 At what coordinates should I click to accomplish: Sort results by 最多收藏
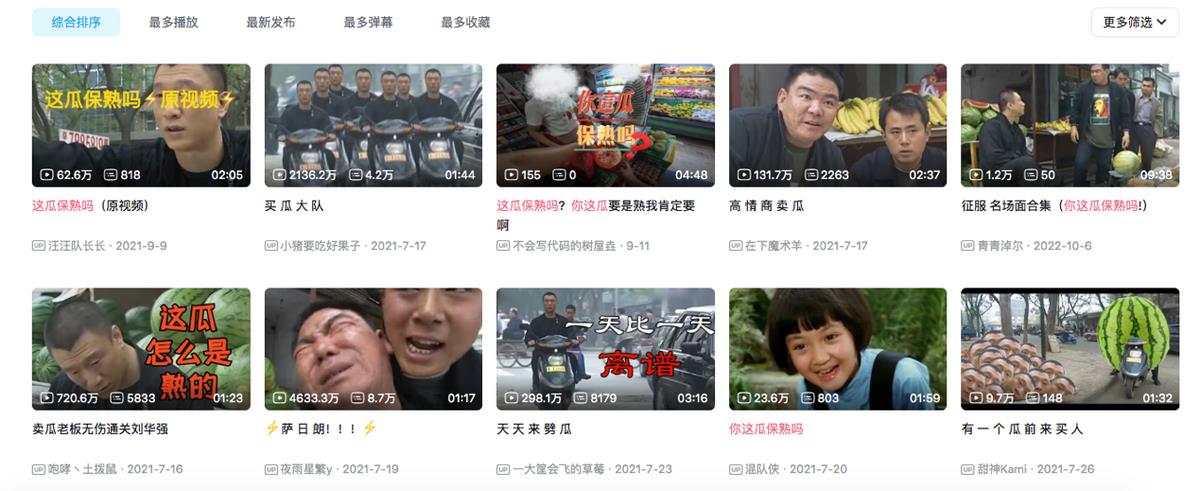point(465,22)
